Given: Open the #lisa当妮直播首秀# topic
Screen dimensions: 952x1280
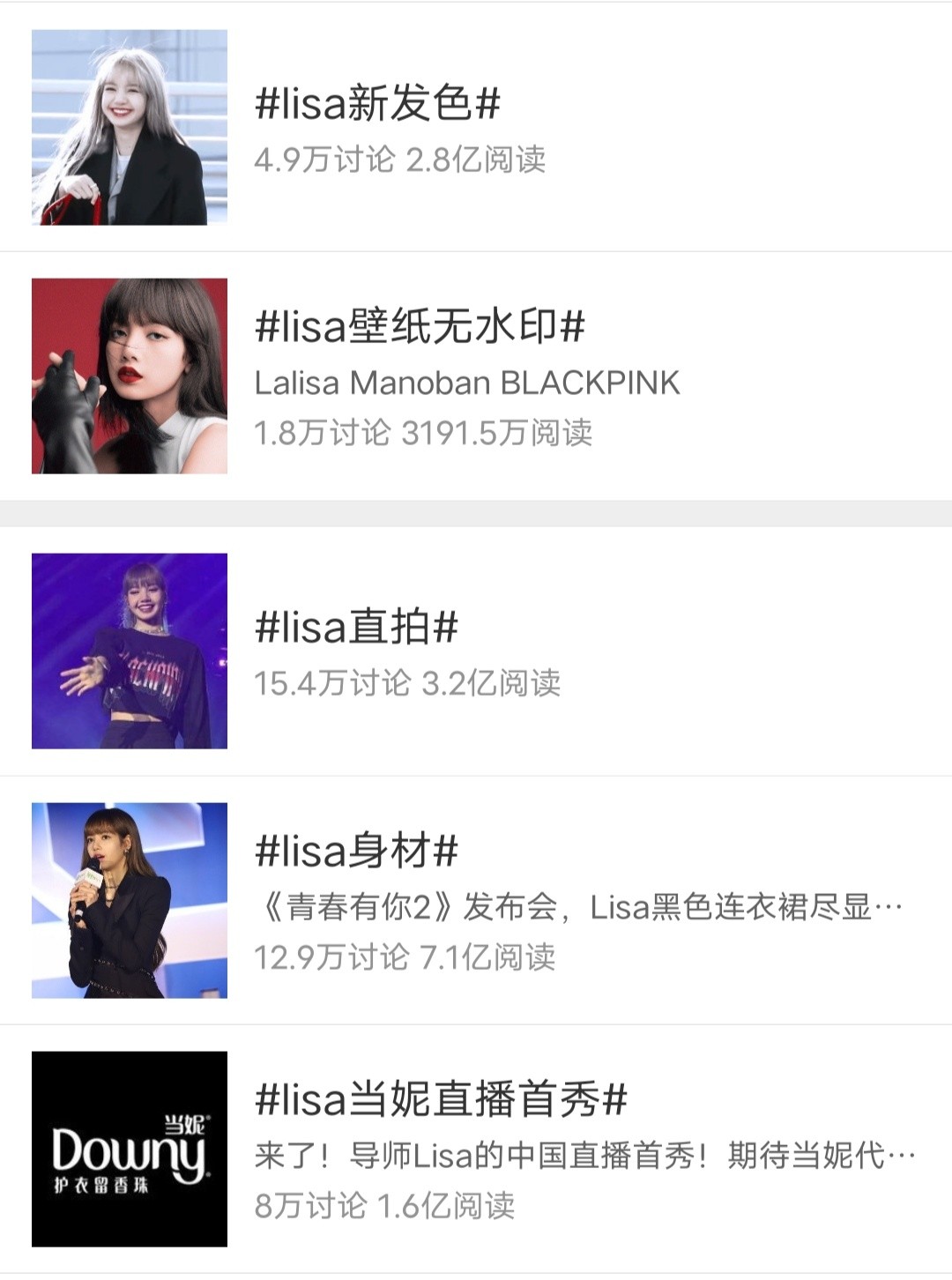Looking at the screenshot, I should point(441,1100).
